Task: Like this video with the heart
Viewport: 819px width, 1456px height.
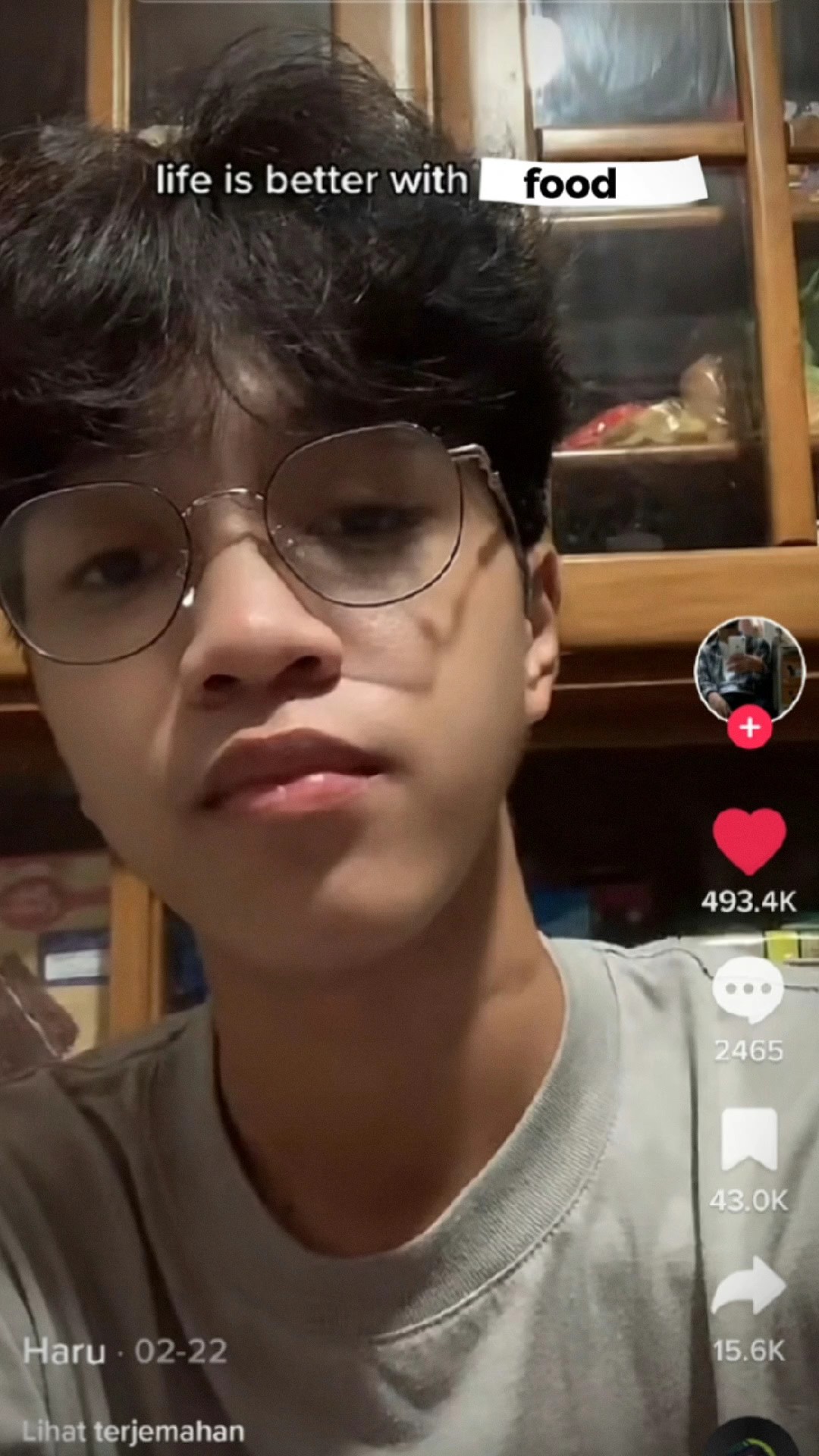Action: [x=749, y=841]
